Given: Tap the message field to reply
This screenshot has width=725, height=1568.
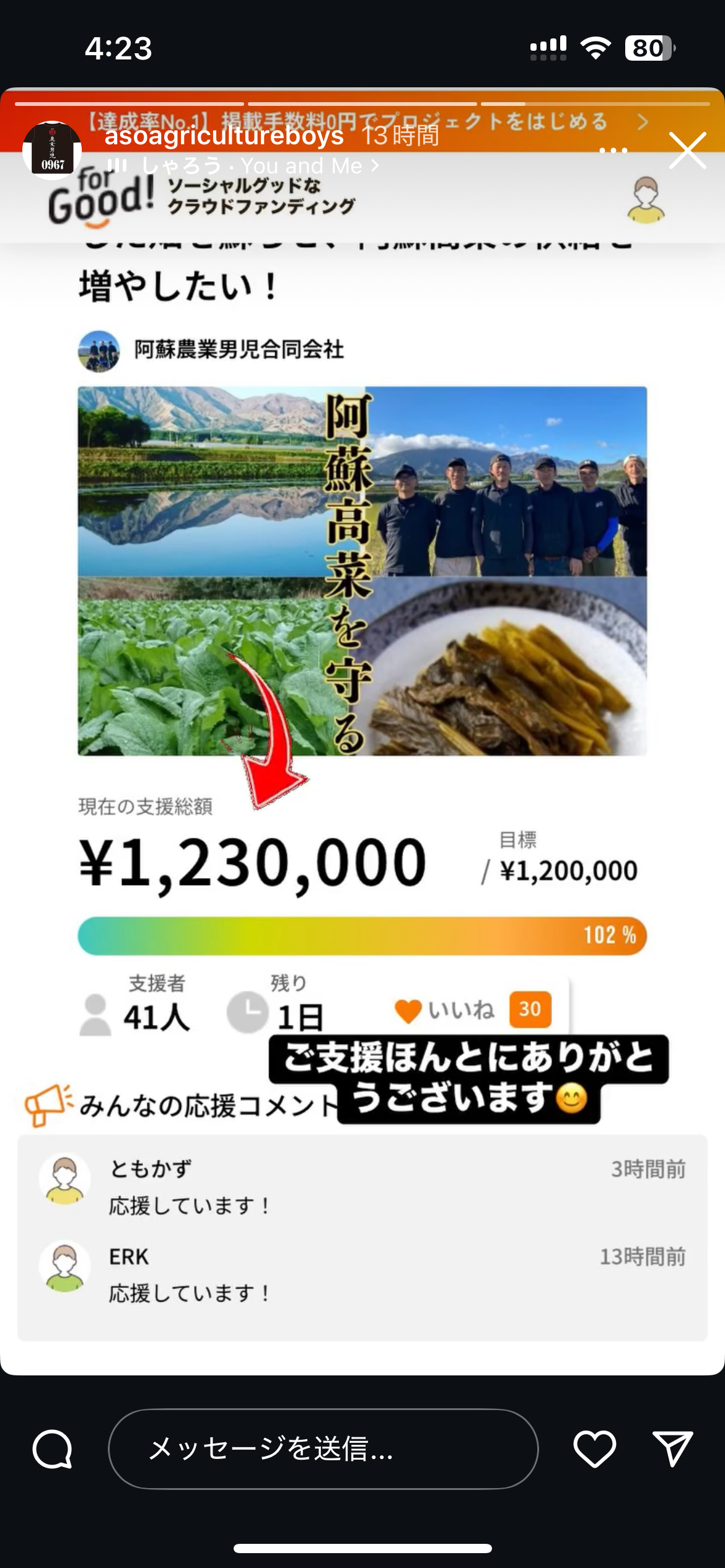Looking at the screenshot, I should click(323, 1449).
